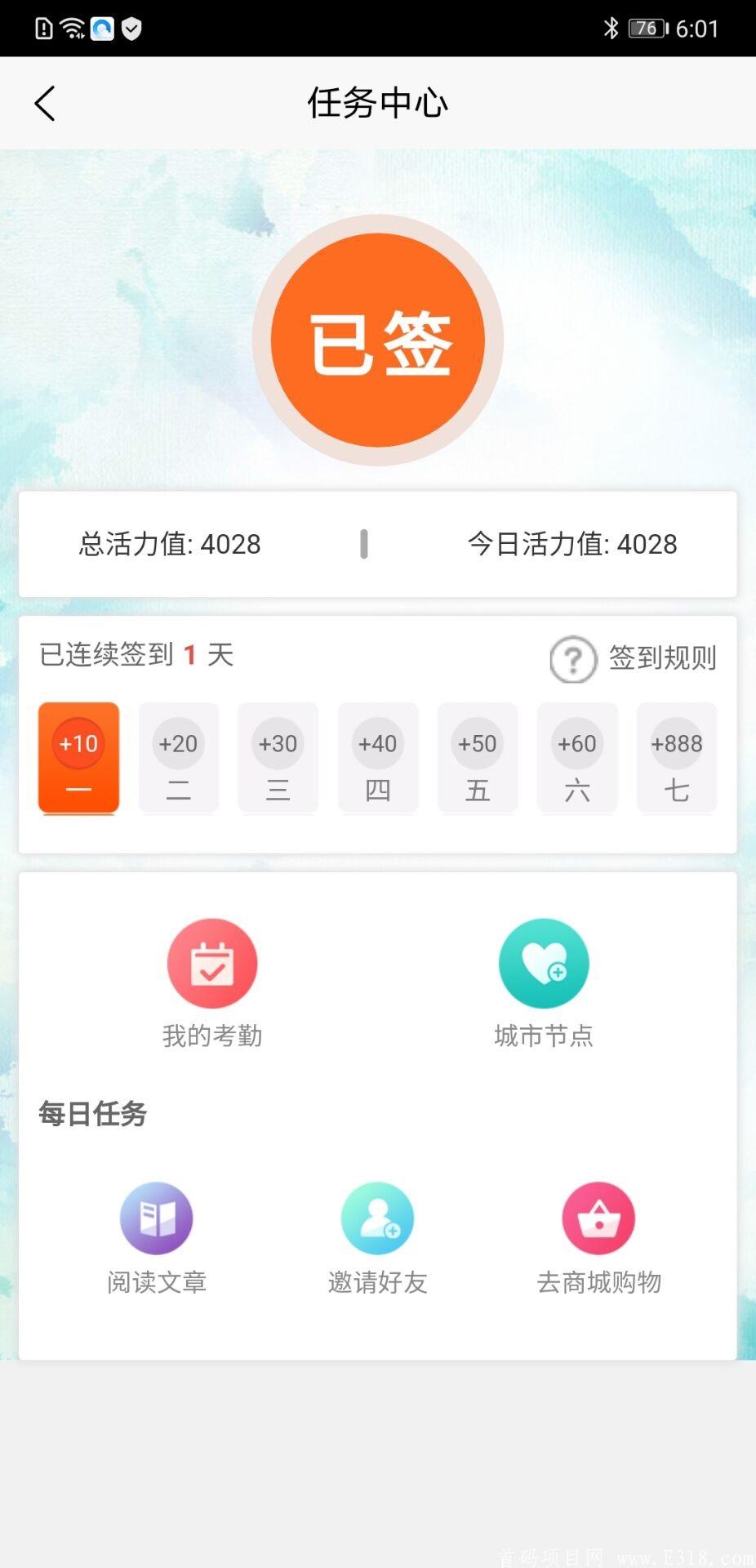Select the 每日任务 daily tasks section header
Viewport: 756px width, 1568px height.
coord(93,1113)
